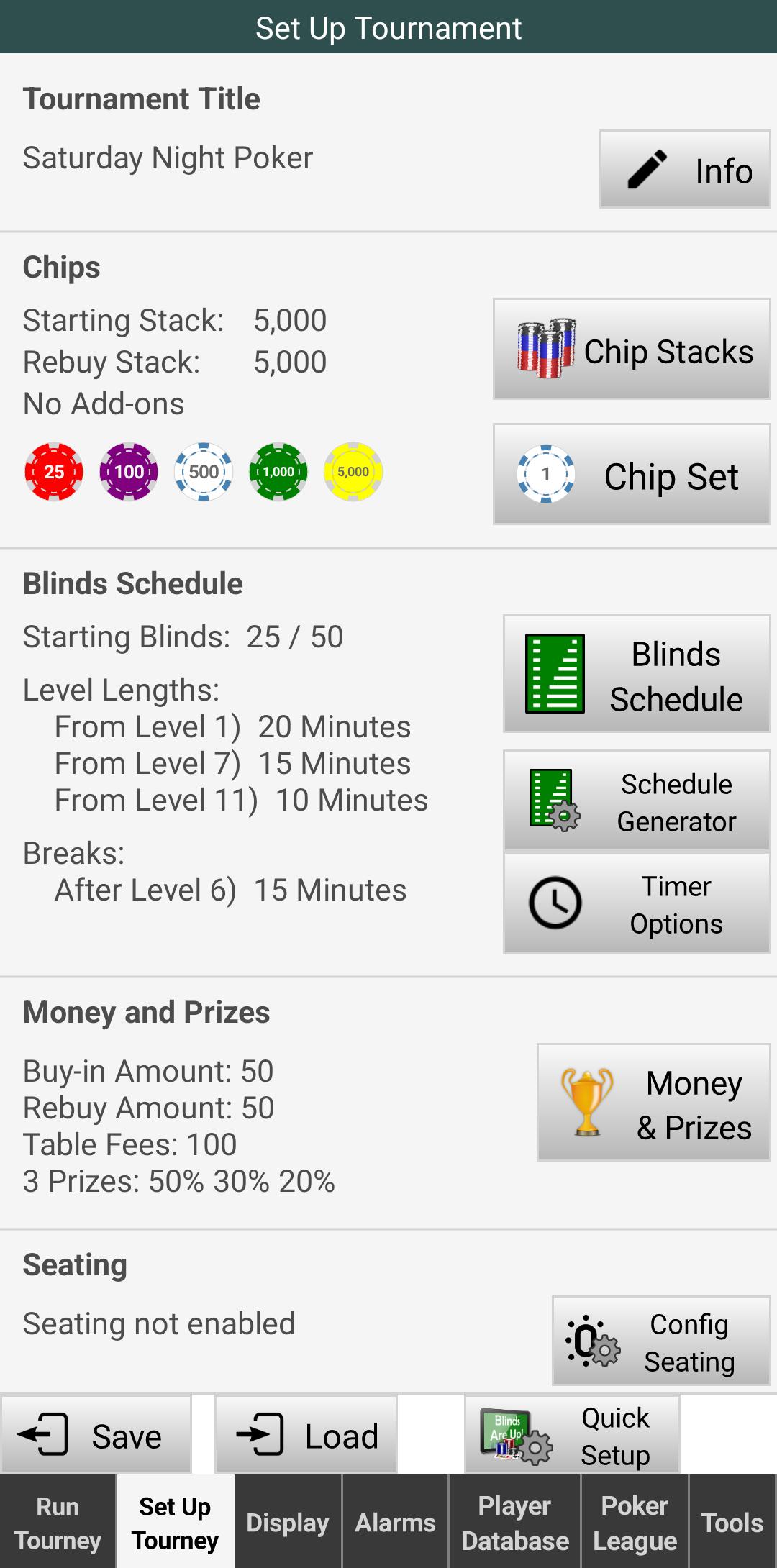Open the Chip Set button
The width and height of the screenshot is (777, 1568).
(632, 475)
